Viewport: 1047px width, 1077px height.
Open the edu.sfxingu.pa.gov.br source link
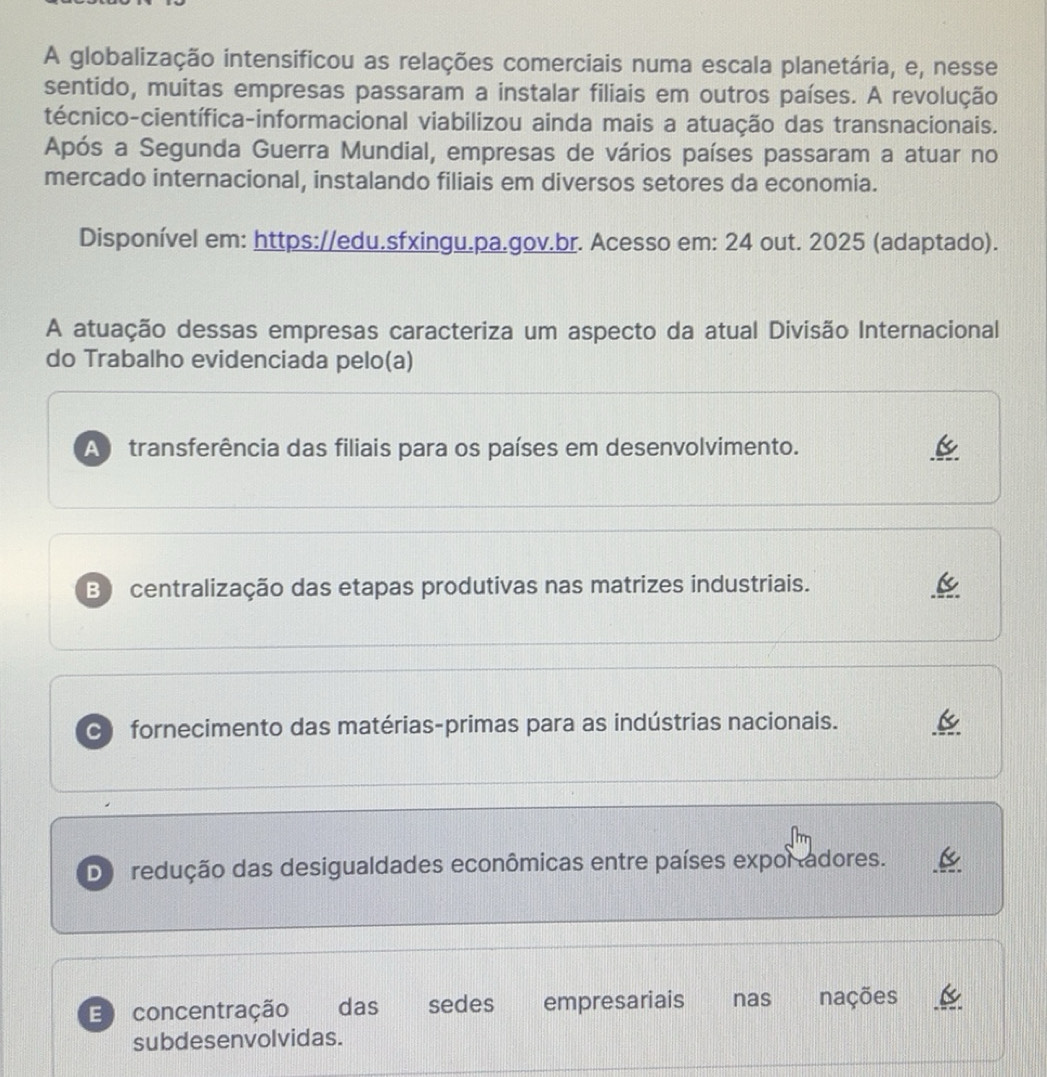[418, 241]
